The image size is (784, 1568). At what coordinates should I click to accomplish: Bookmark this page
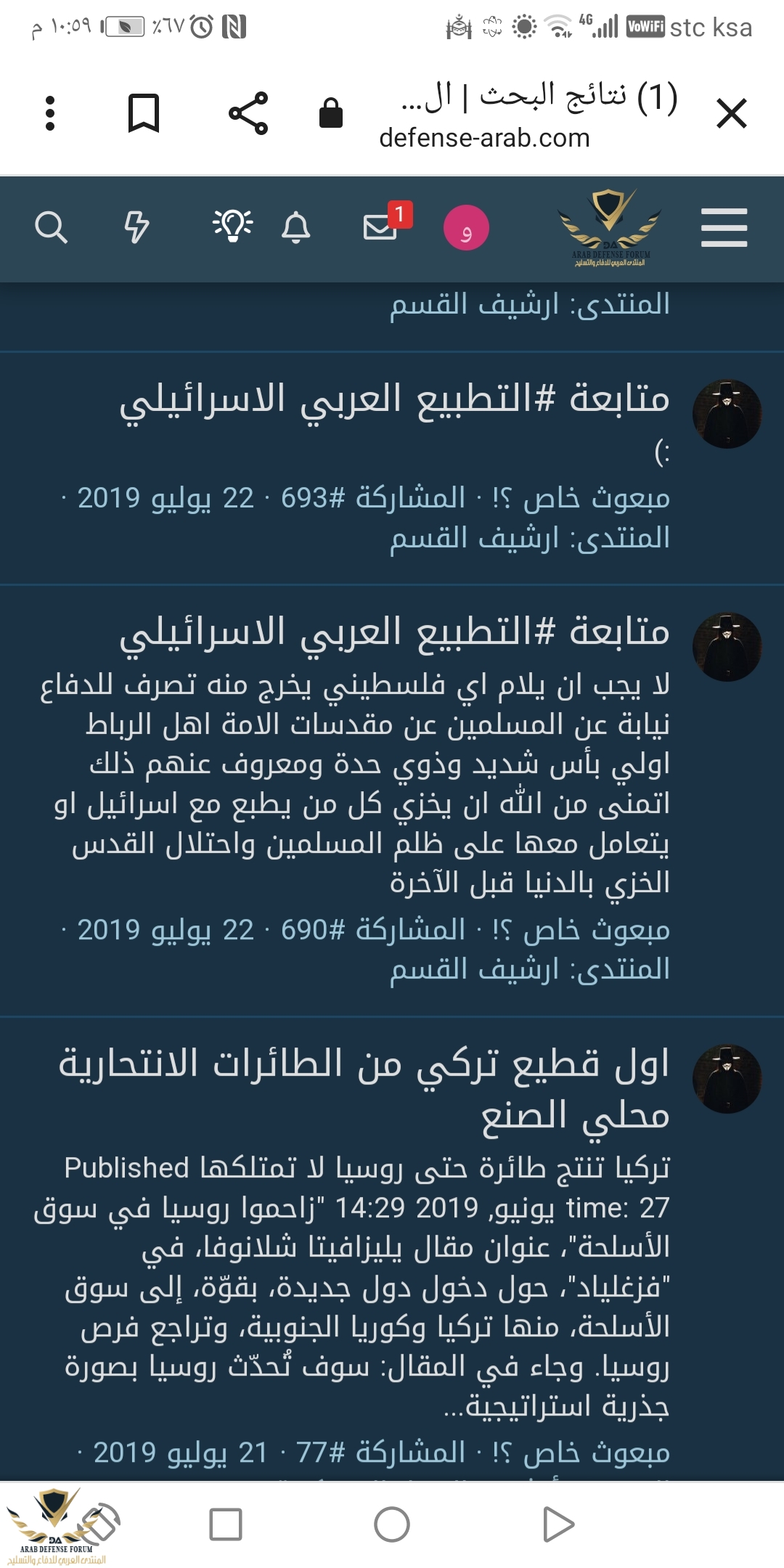[x=144, y=114]
